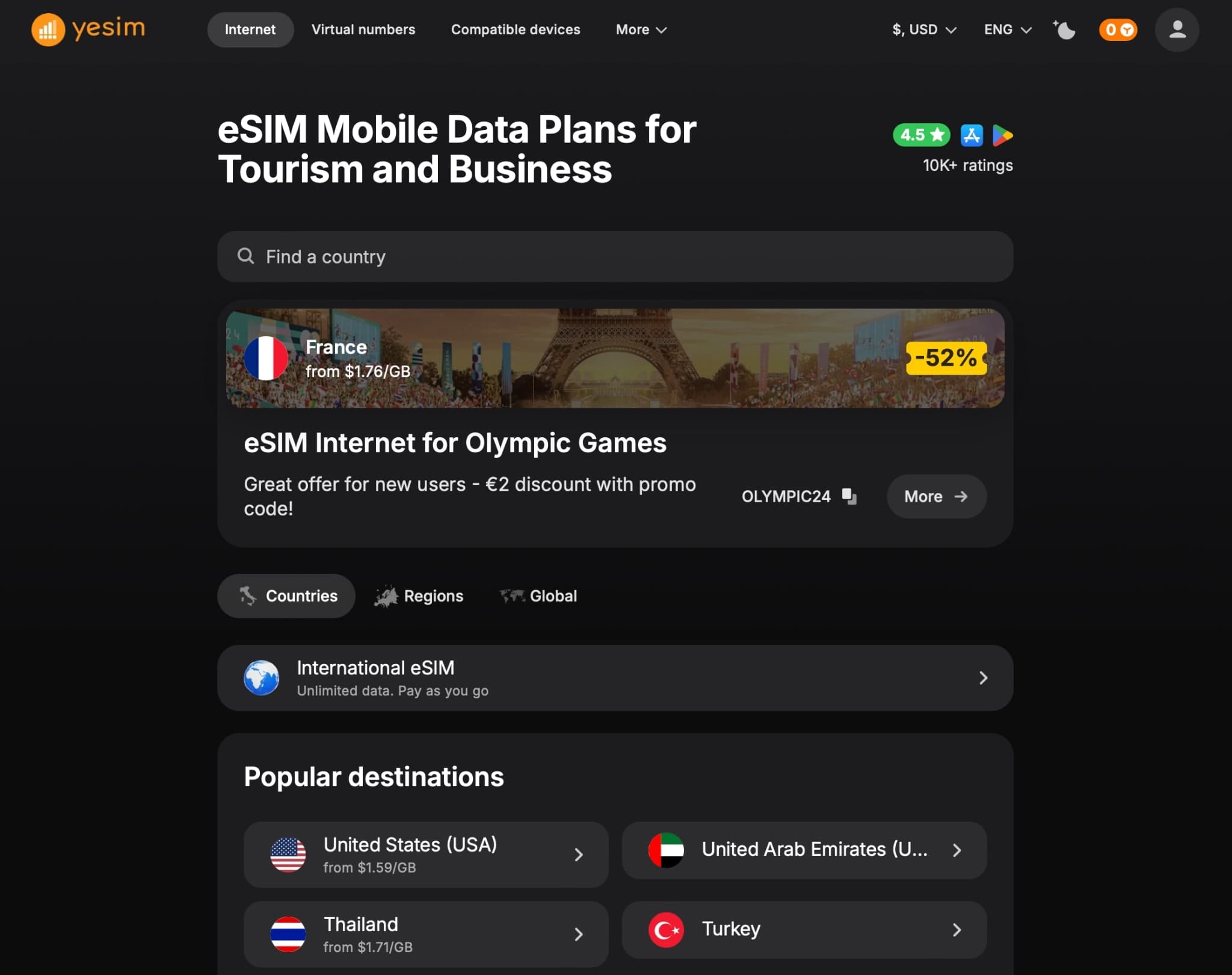Open Virtual numbers page
1232x975 pixels.
click(x=363, y=29)
